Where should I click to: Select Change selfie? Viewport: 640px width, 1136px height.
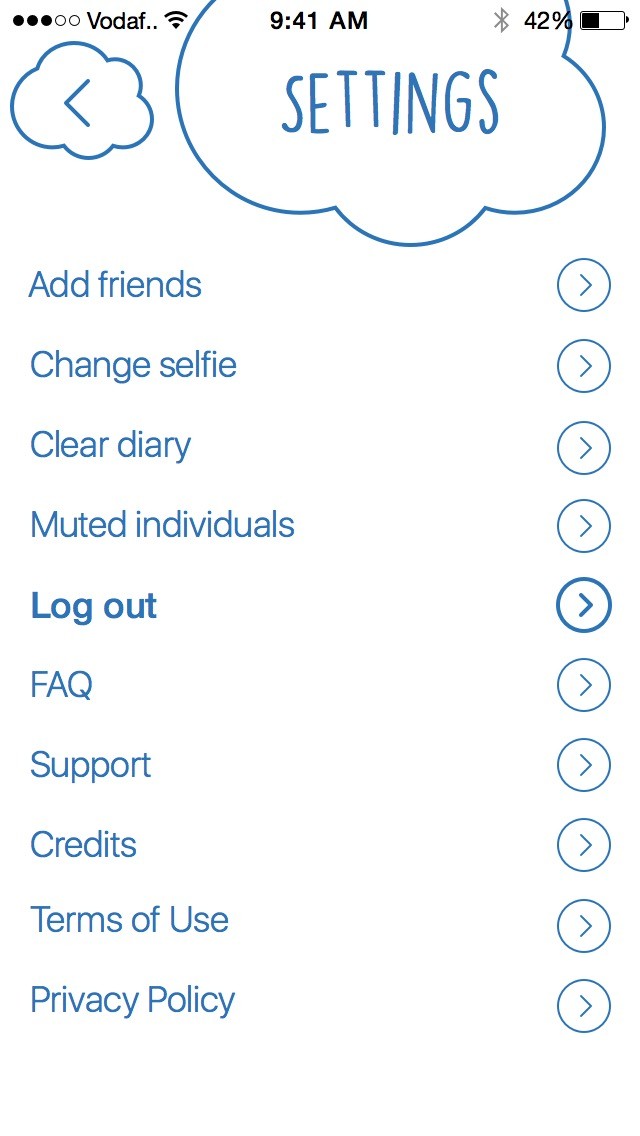(x=134, y=366)
